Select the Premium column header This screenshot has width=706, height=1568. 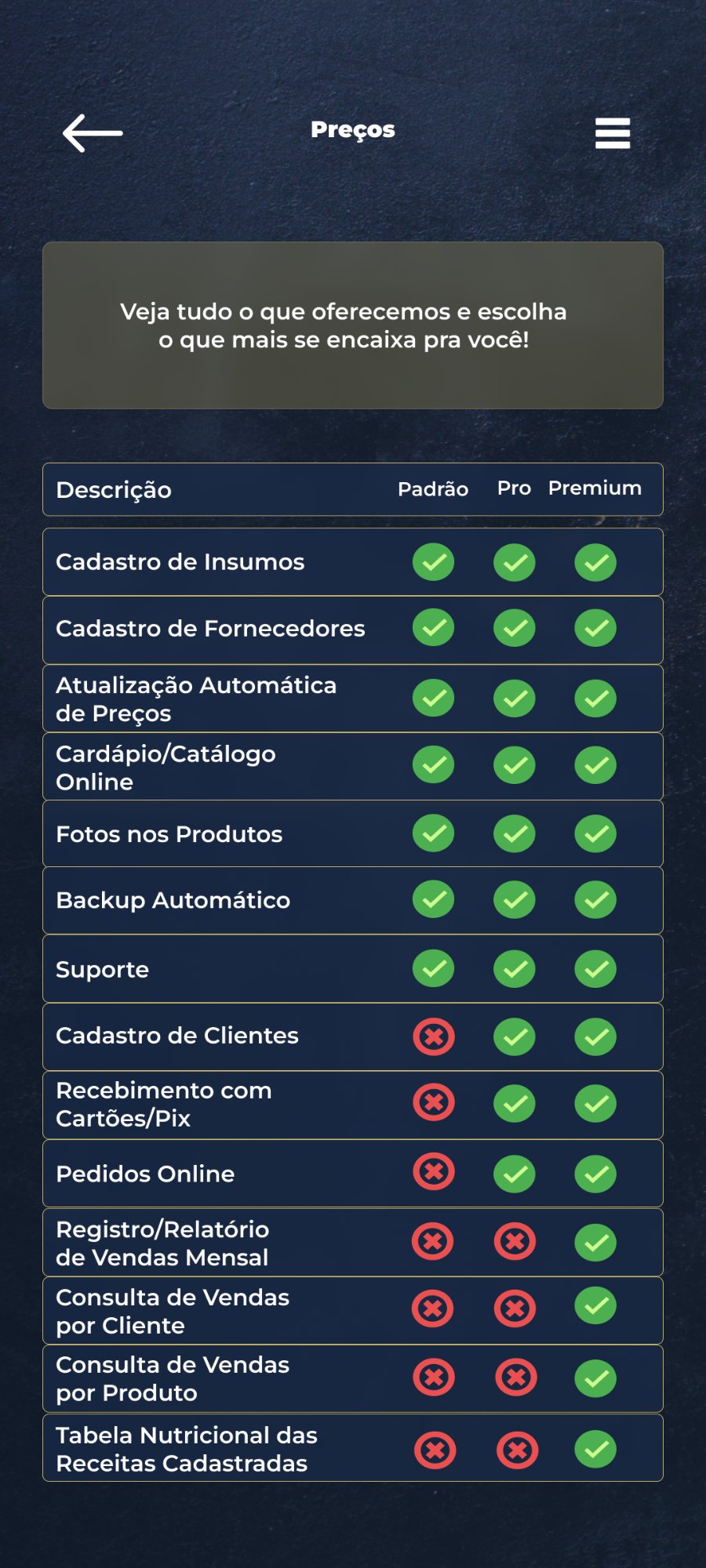tap(595, 488)
